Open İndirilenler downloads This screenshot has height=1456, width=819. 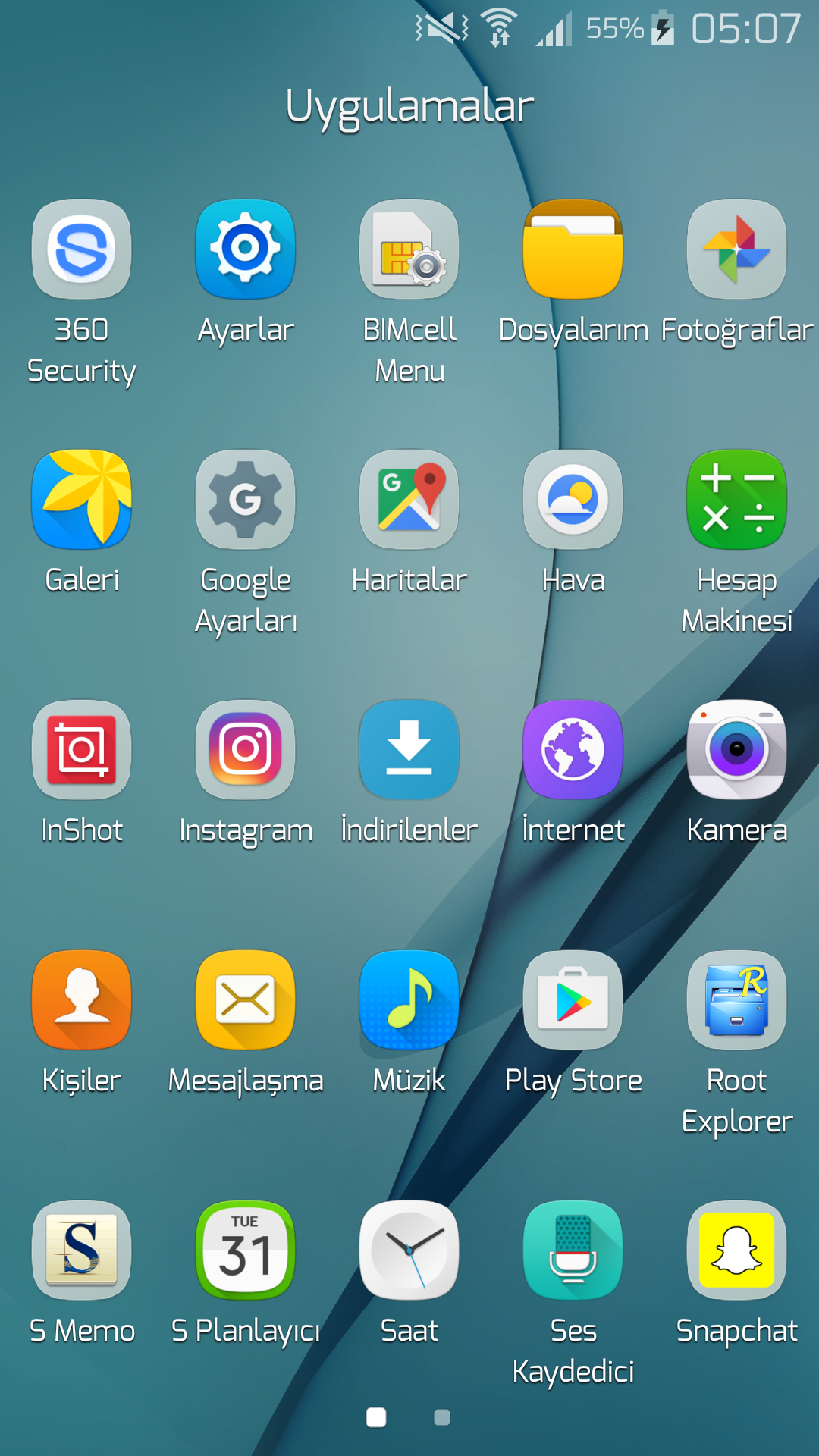click(409, 750)
